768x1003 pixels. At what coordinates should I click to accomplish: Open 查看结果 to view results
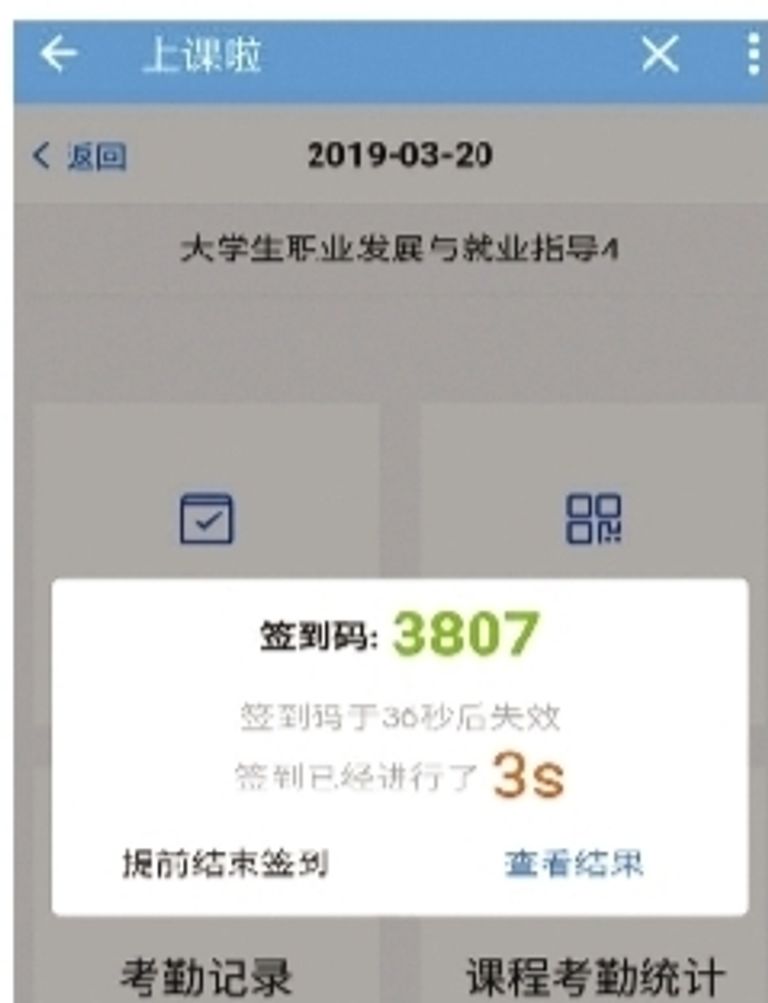[x=573, y=862]
